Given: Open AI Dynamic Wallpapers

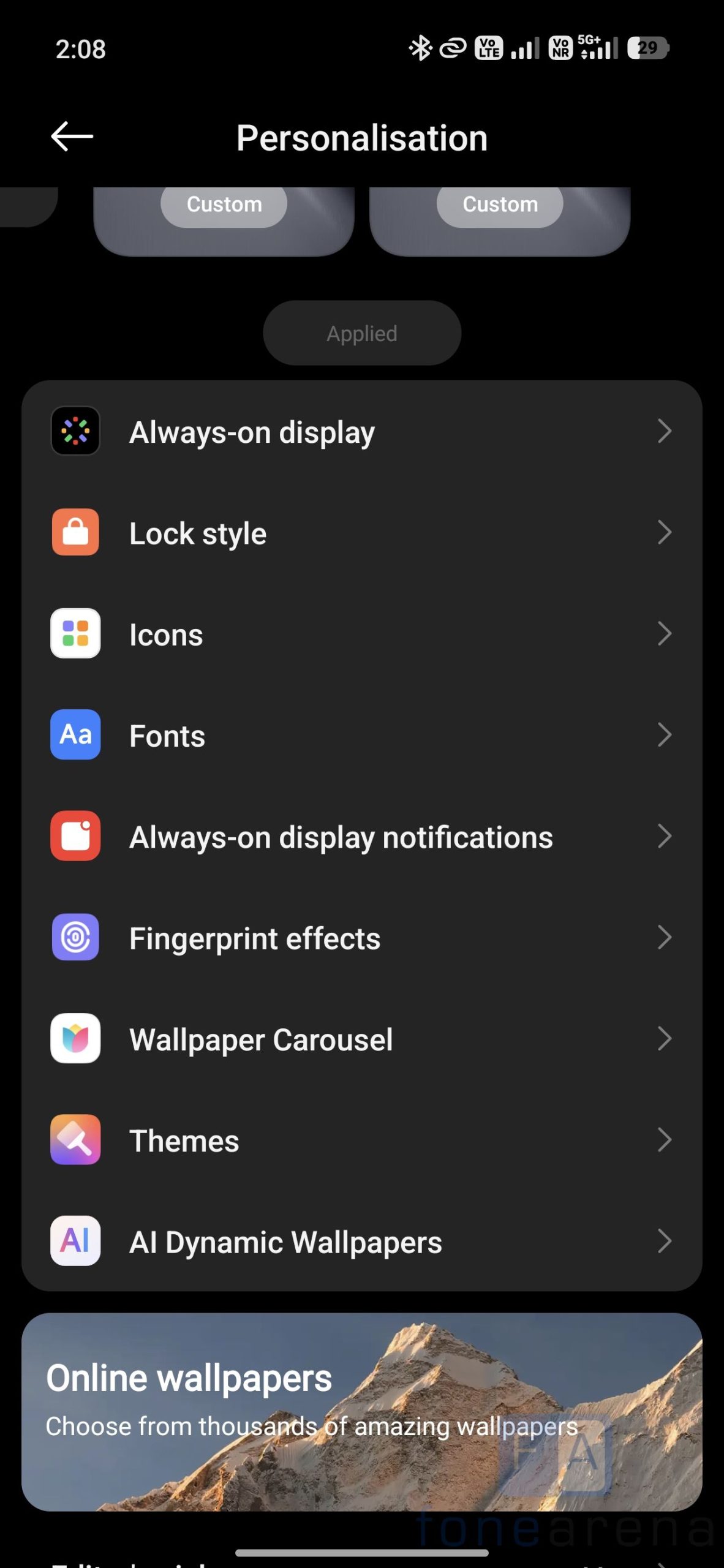Looking at the screenshot, I should tap(361, 1241).
